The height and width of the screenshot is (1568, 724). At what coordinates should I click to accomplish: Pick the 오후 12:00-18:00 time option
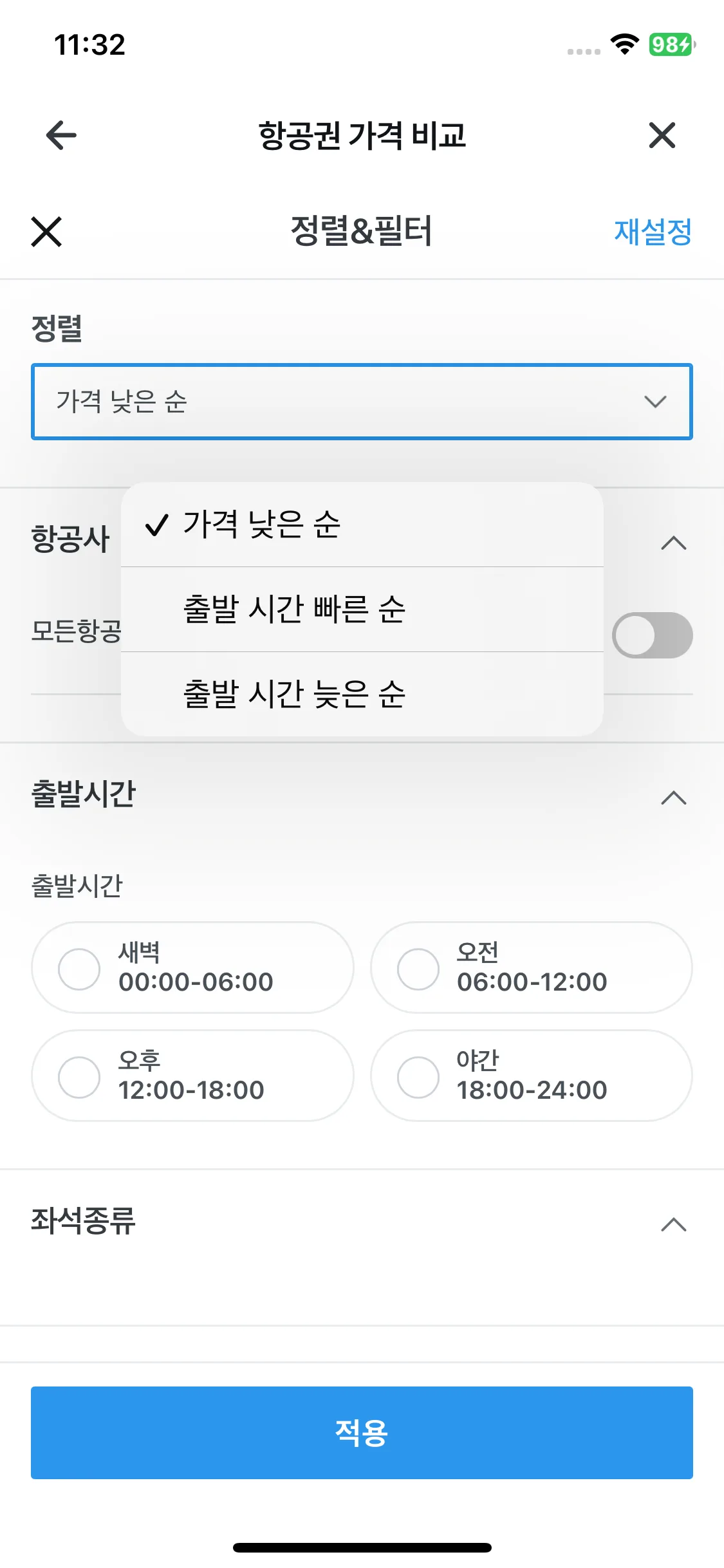(x=79, y=1076)
